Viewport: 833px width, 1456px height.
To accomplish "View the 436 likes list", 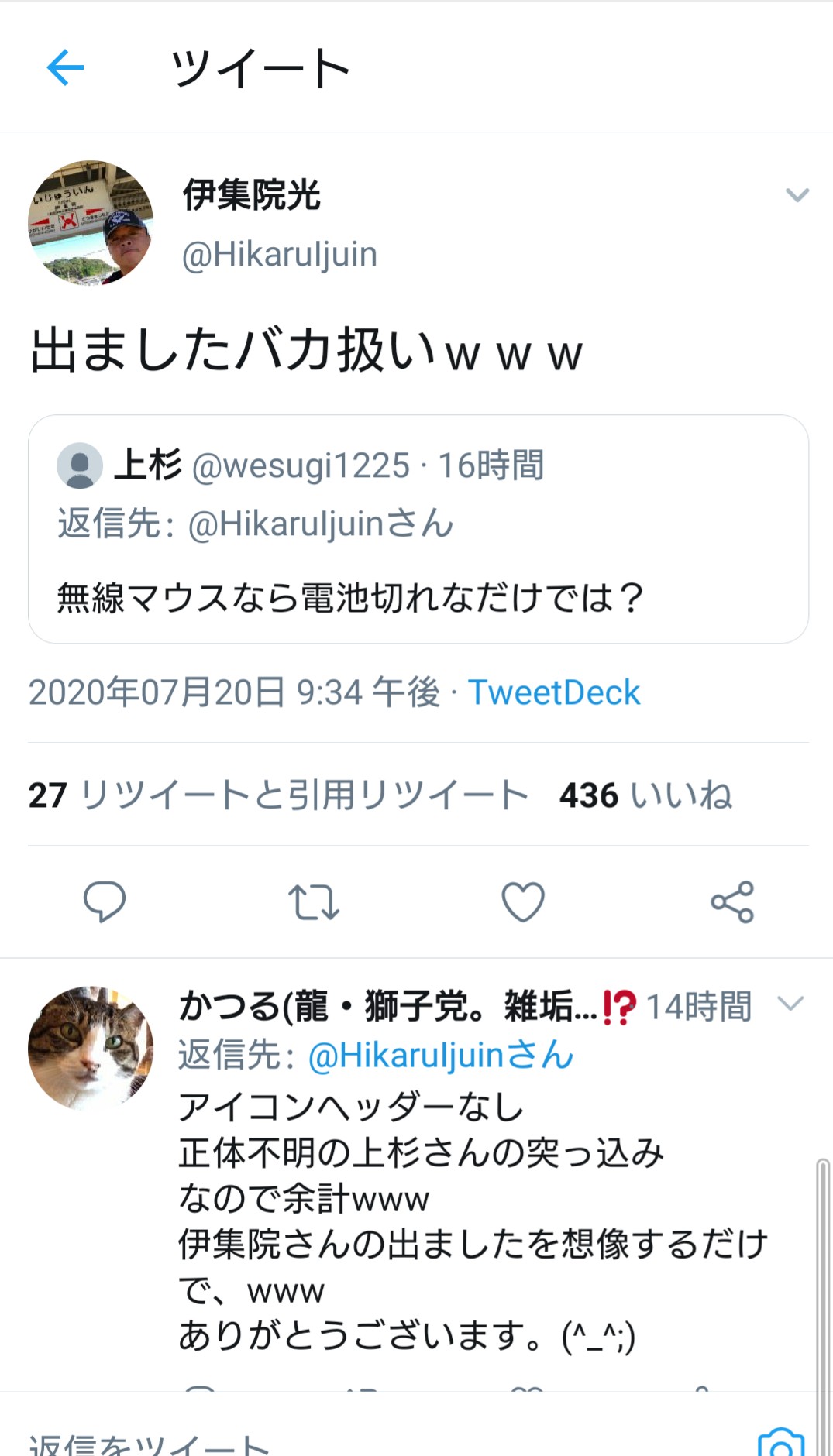I will tap(645, 795).
